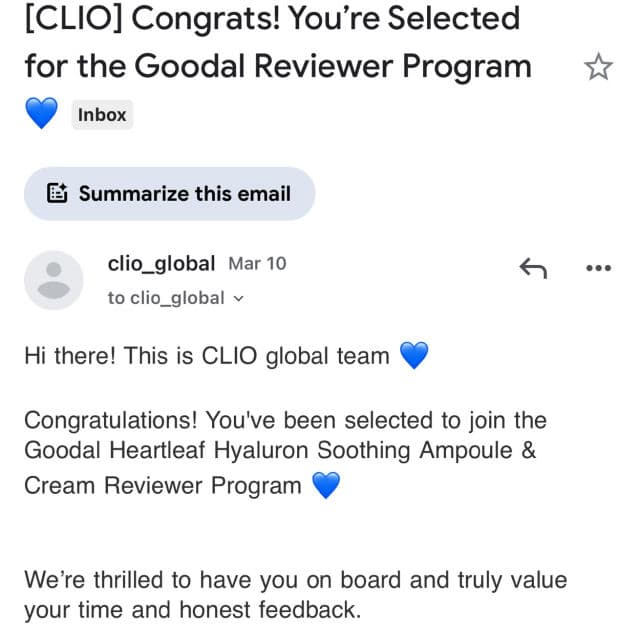The height and width of the screenshot is (634, 640).
Task: Open the Inbox label chip
Action: pyautogui.click(x=102, y=115)
